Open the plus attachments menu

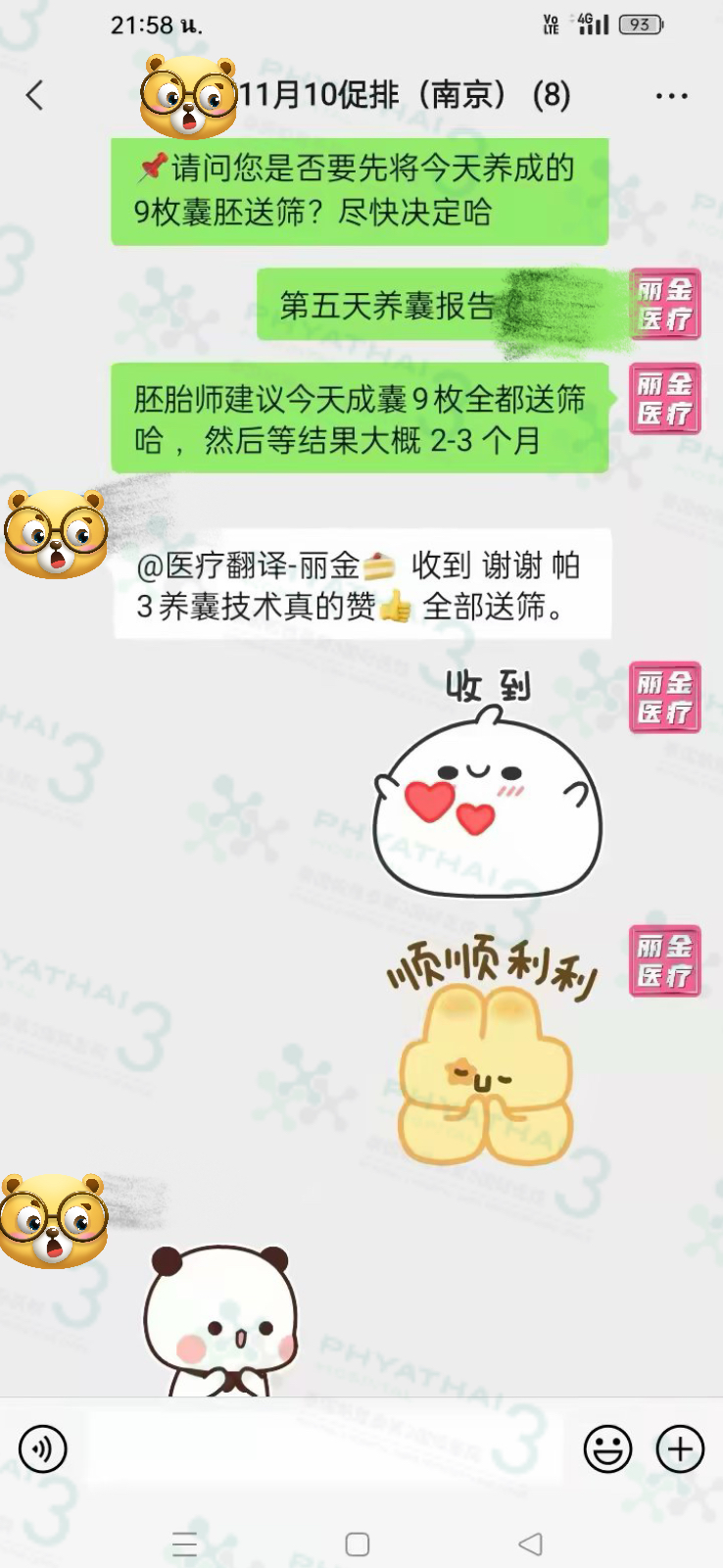pos(680,1448)
